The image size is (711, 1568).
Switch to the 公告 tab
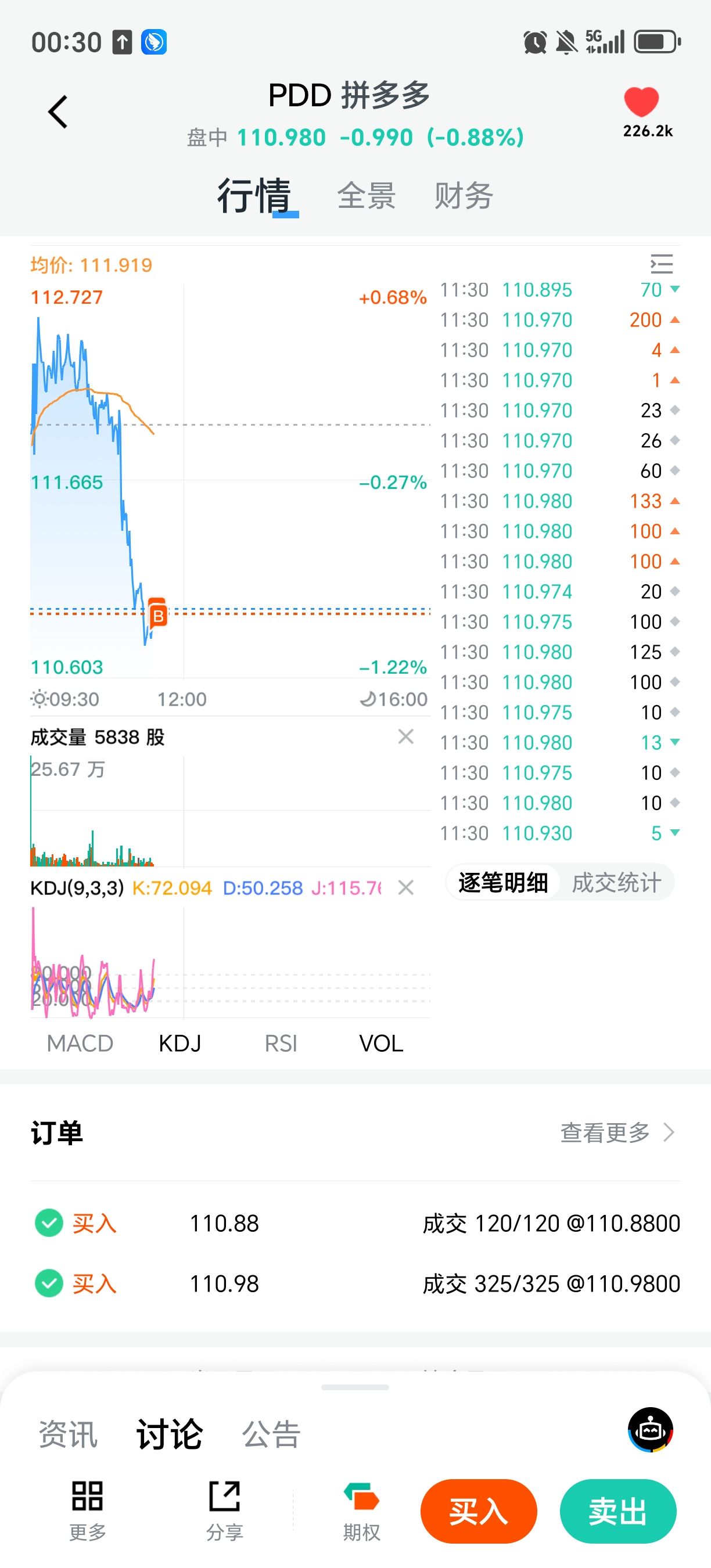[x=271, y=1434]
